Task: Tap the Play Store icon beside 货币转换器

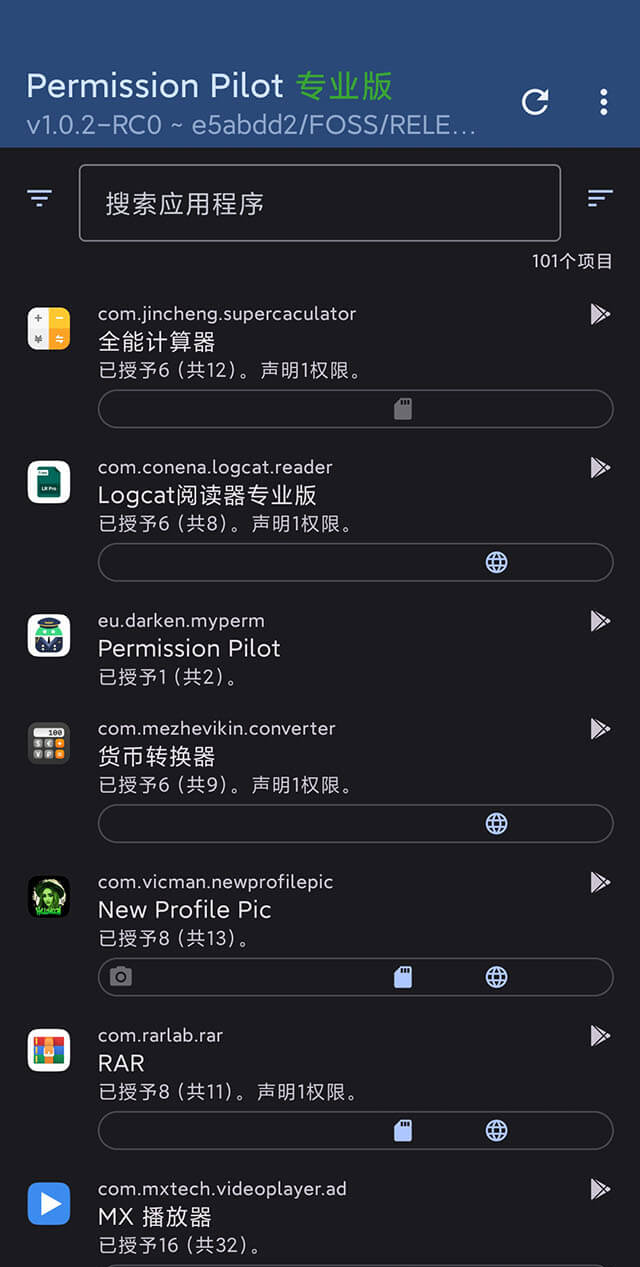Action: click(600, 728)
